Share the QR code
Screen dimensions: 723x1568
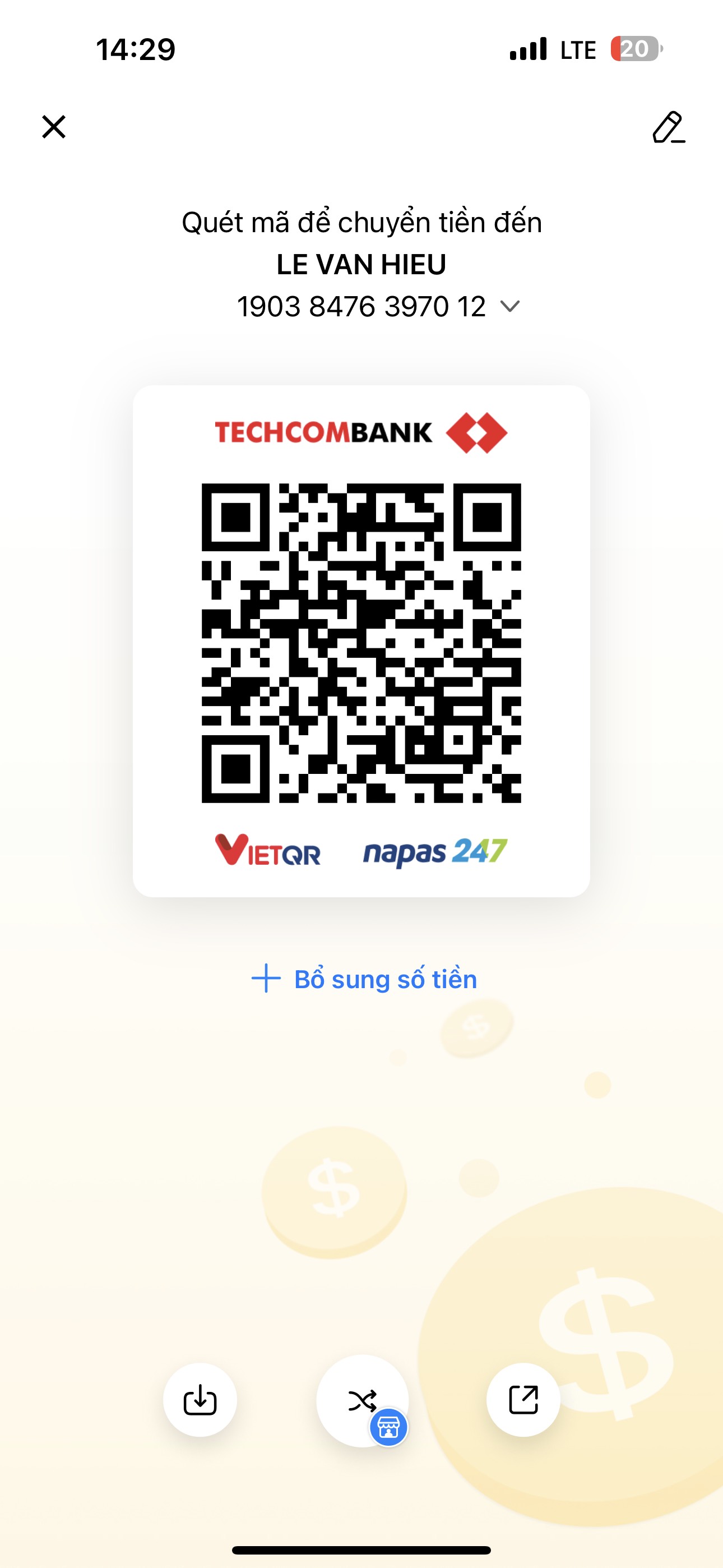pyautogui.click(x=523, y=1399)
